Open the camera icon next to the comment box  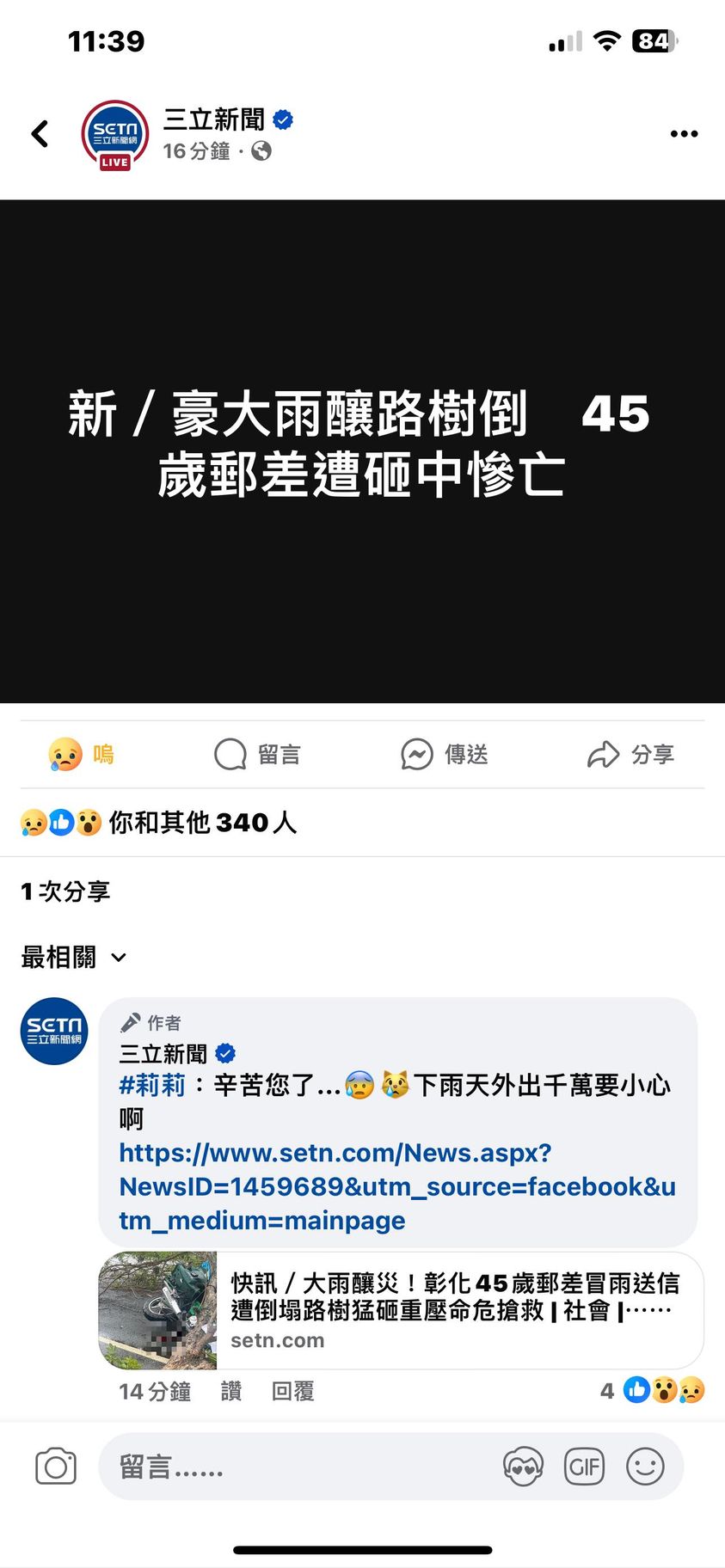coord(56,1467)
